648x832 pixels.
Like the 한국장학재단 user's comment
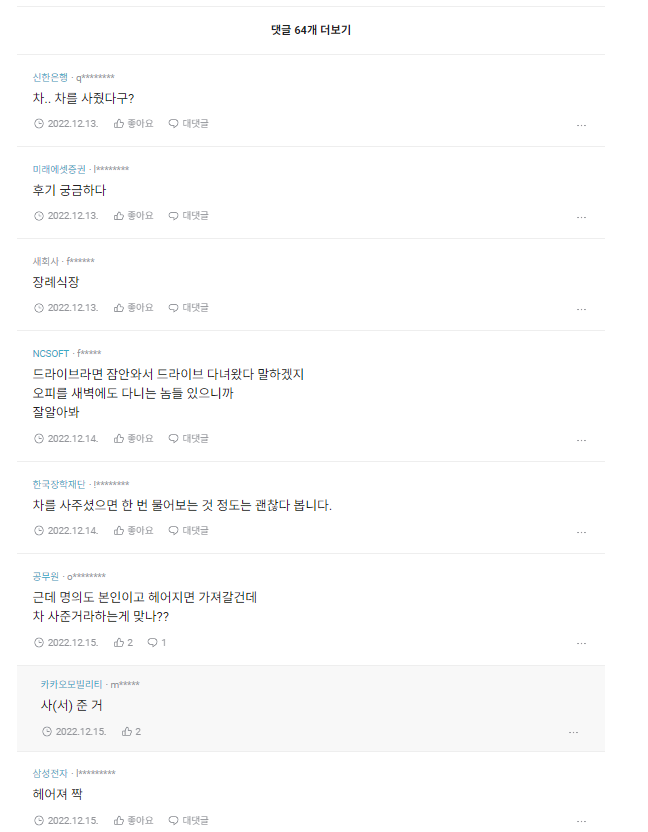pyautogui.click(x=134, y=531)
